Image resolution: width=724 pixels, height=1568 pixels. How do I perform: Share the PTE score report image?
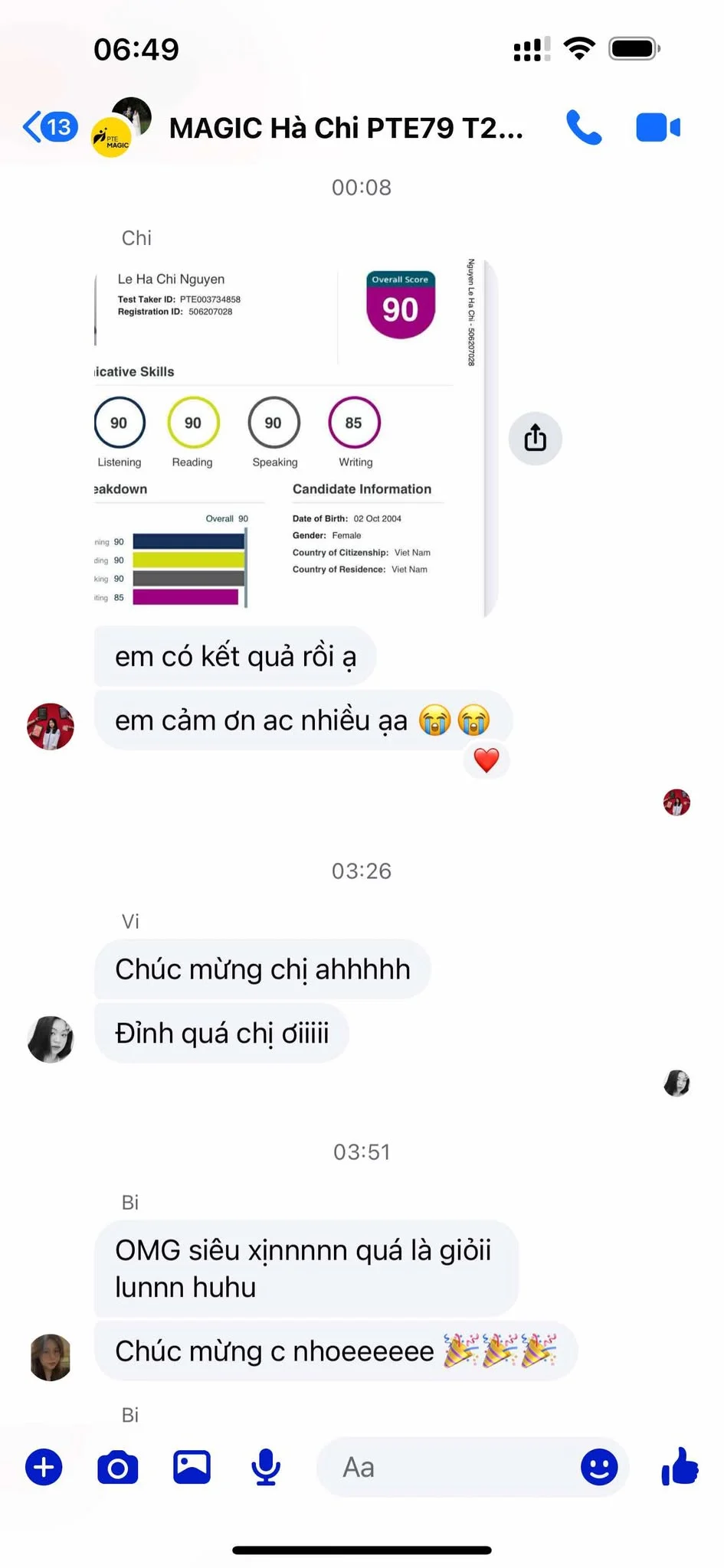536,438
